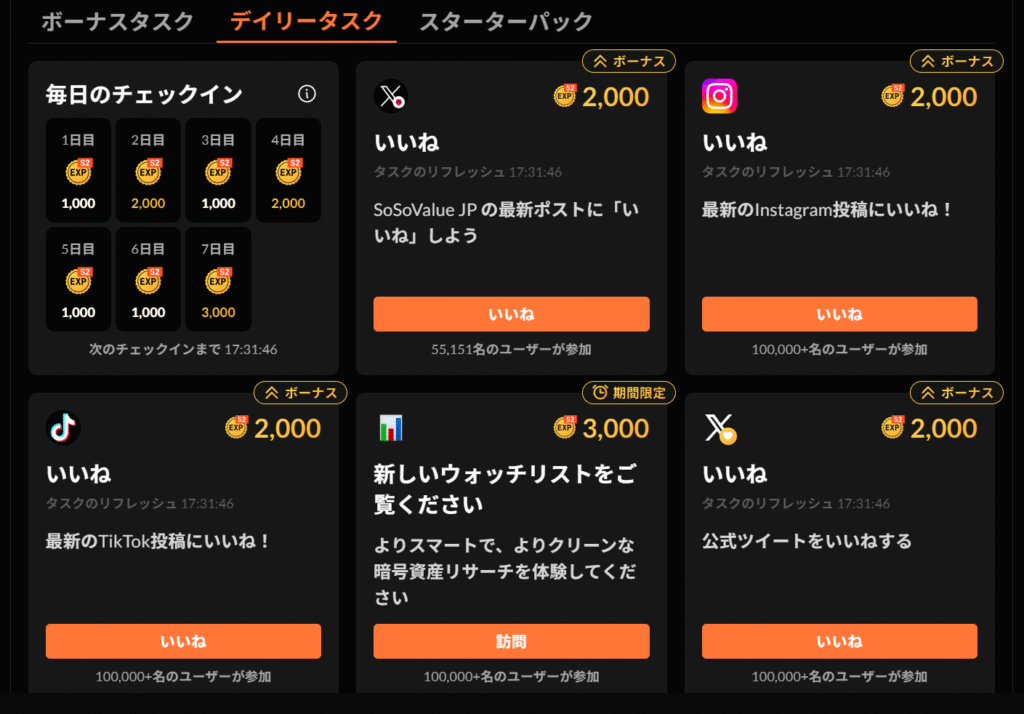Image resolution: width=1024 pixels, height=714 pixels.
Task: Switch to the ボーナスタスク tab
Action: click(x=118, y=21)
